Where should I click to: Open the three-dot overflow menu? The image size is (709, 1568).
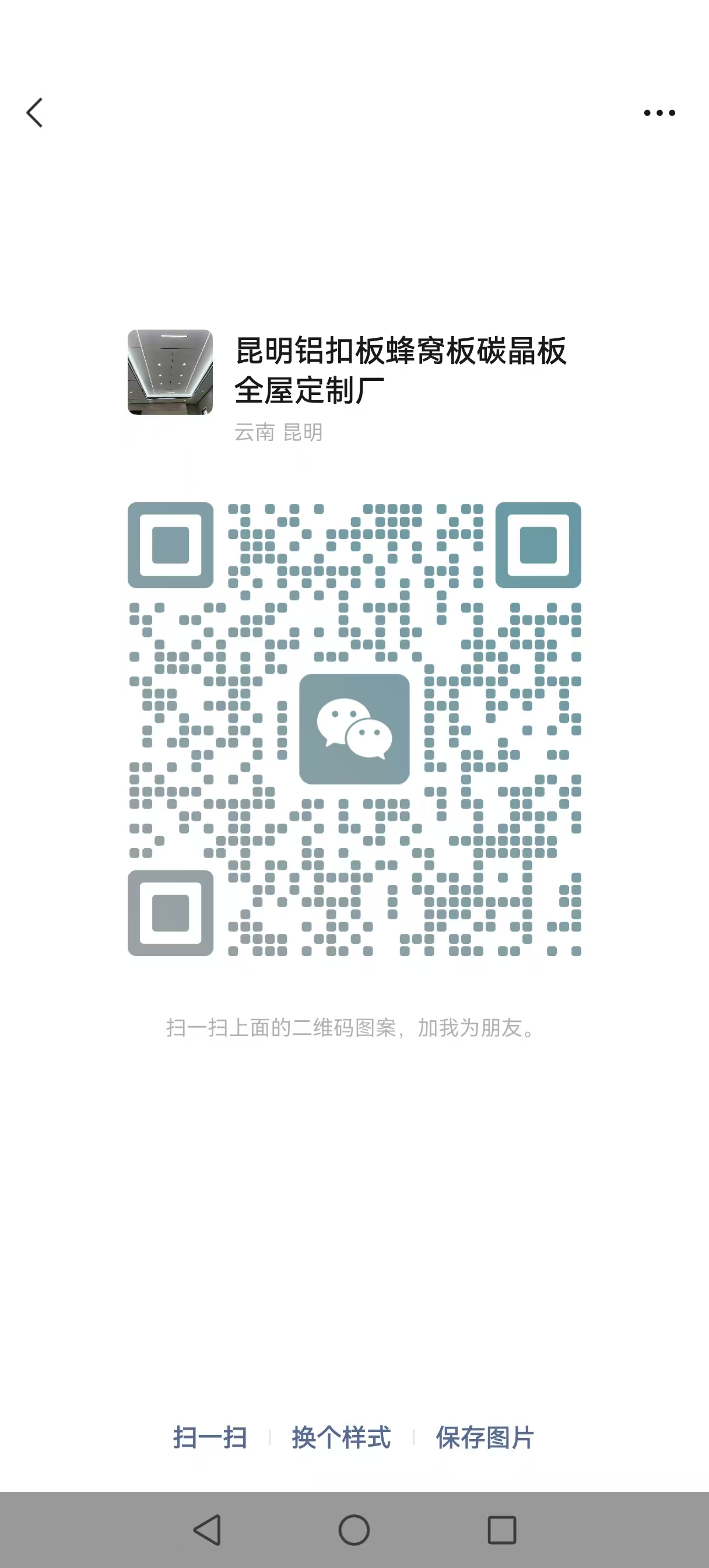click(659, 113)
